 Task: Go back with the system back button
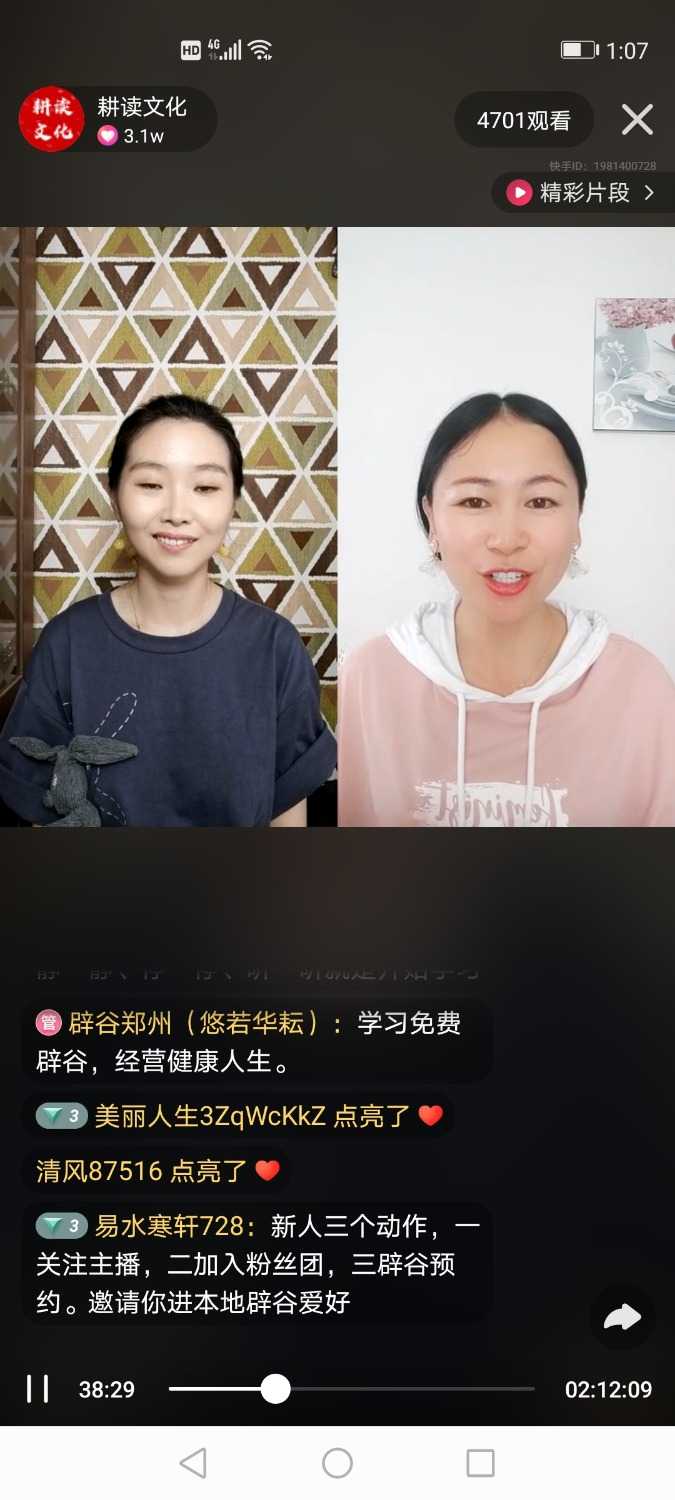pos(193,1463)
